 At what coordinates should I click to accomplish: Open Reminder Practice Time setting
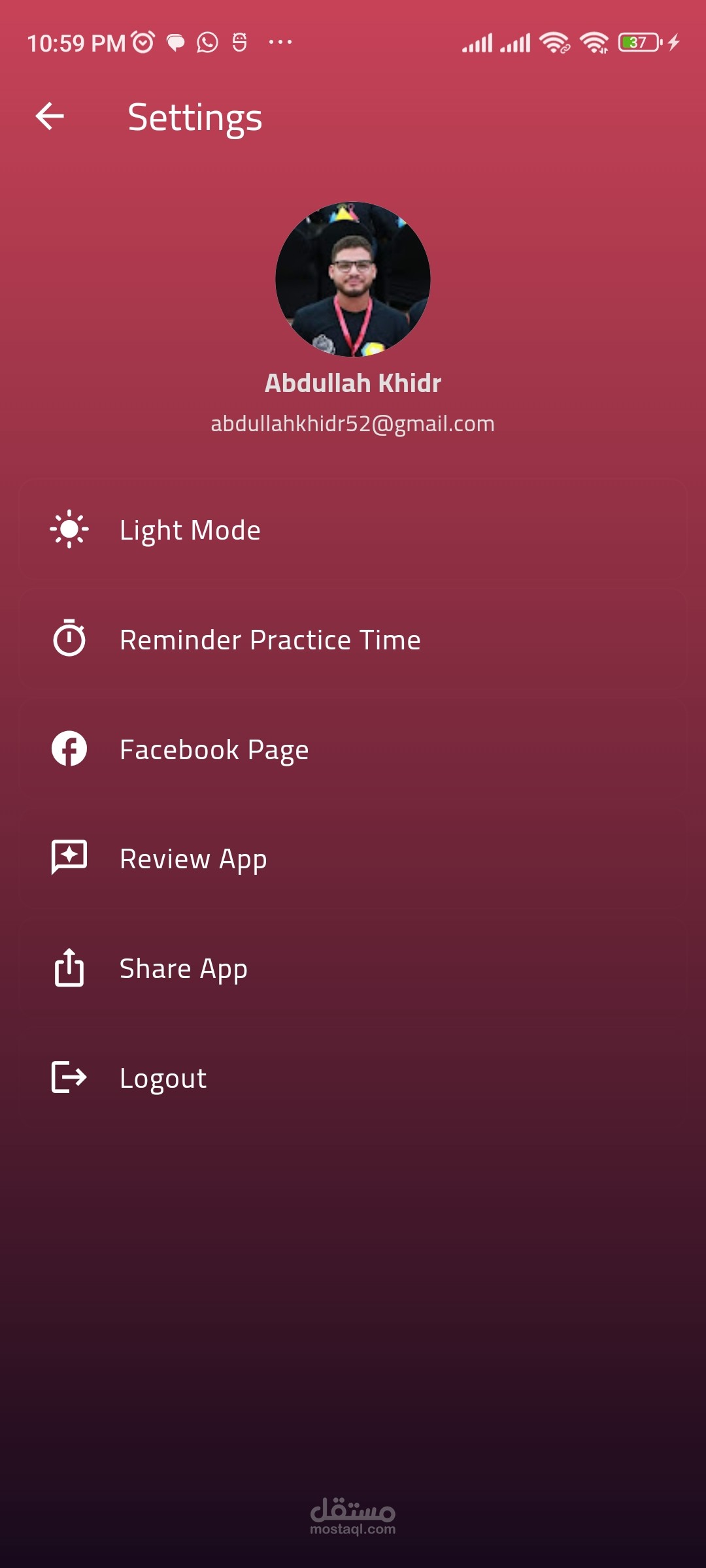(353, 640)
